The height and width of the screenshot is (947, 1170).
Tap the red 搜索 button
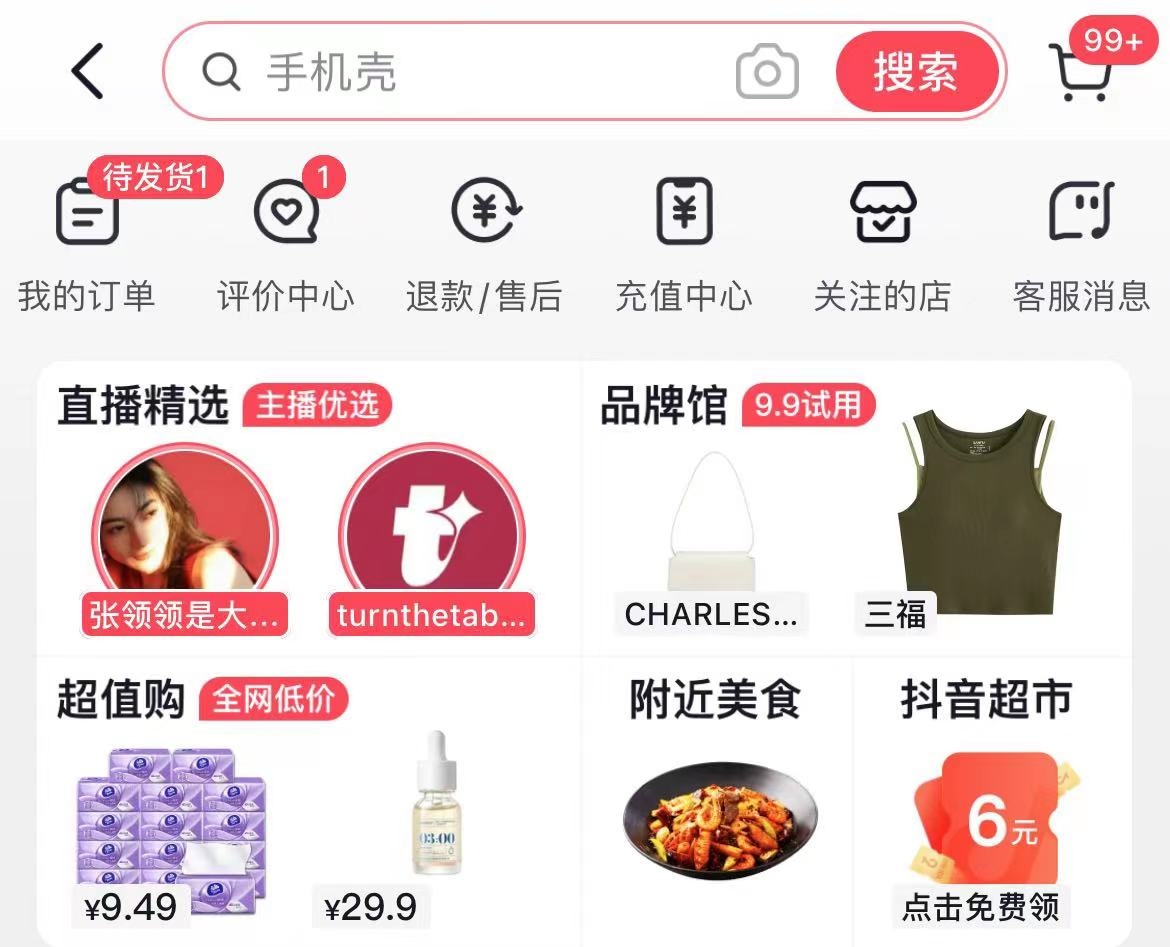tap(916, 72)
